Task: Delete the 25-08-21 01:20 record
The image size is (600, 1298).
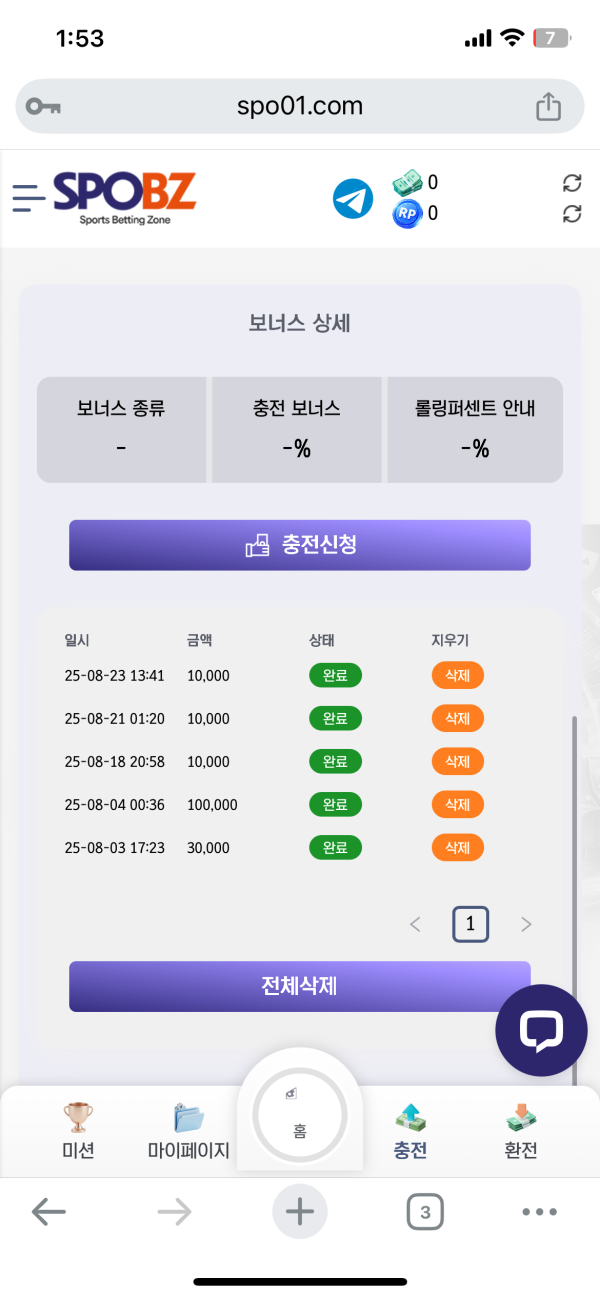Action: 458,718
